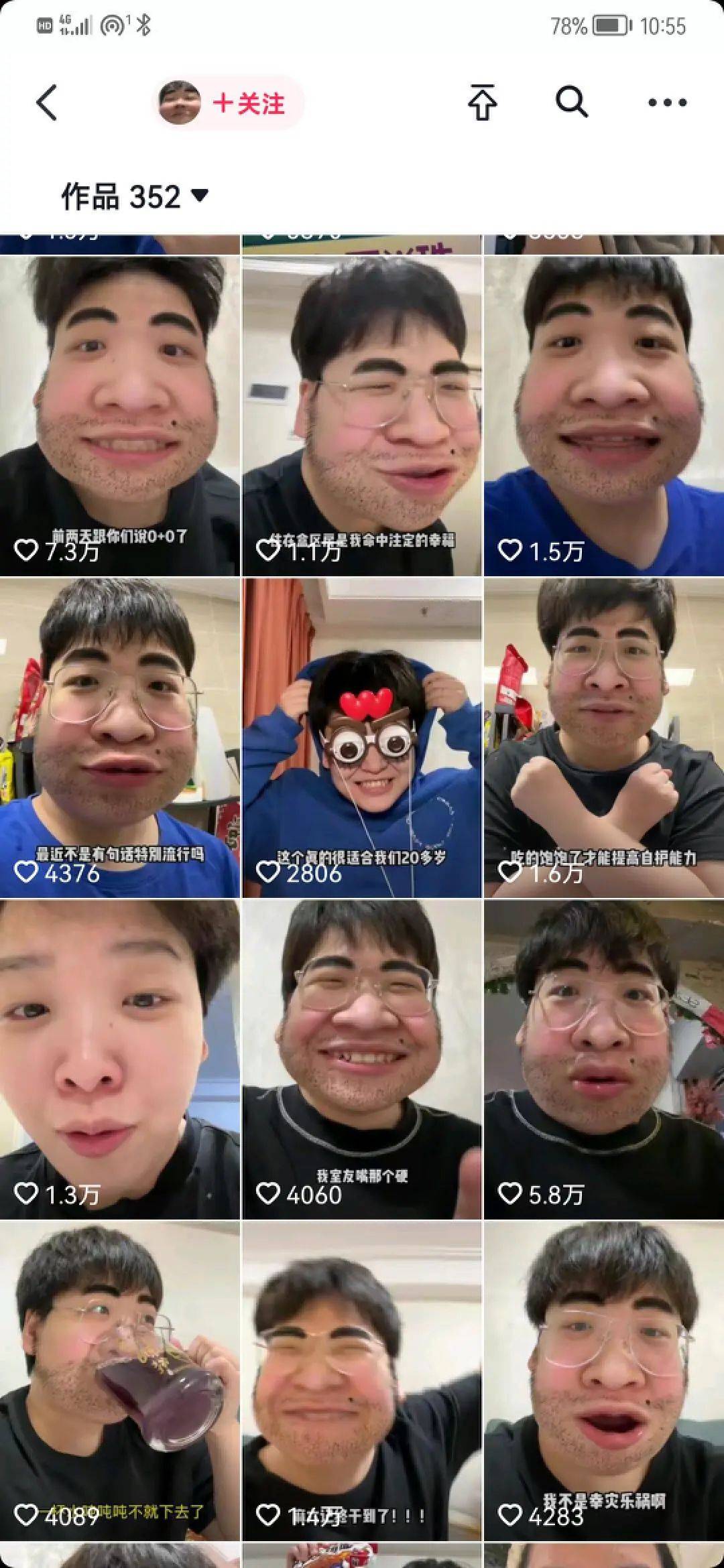Screen dimensions: 724x1568
Task: Open the video with 1.5万 likes
Action: [603, 415]
